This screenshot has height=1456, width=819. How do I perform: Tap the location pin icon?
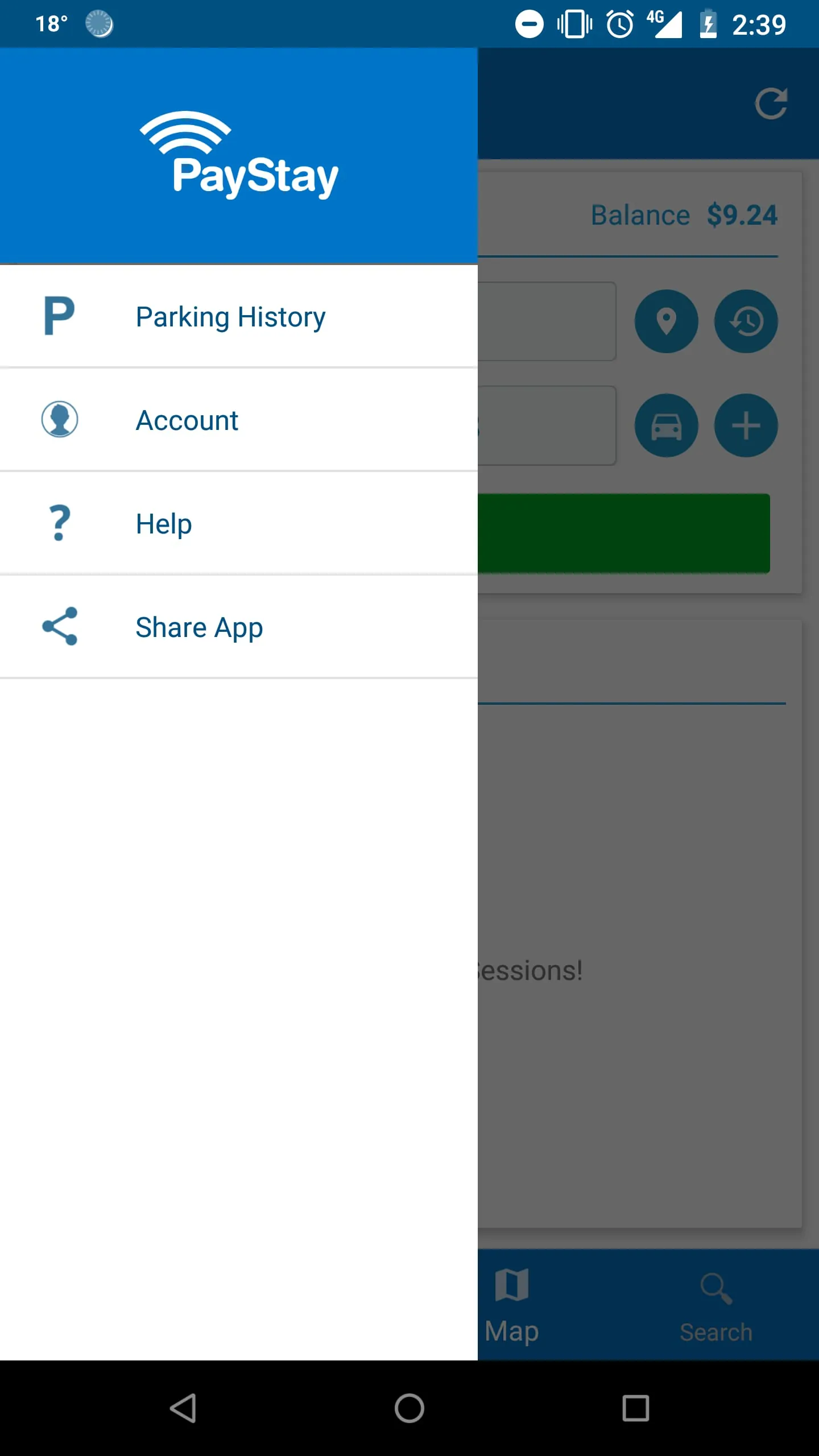point(666,321)
